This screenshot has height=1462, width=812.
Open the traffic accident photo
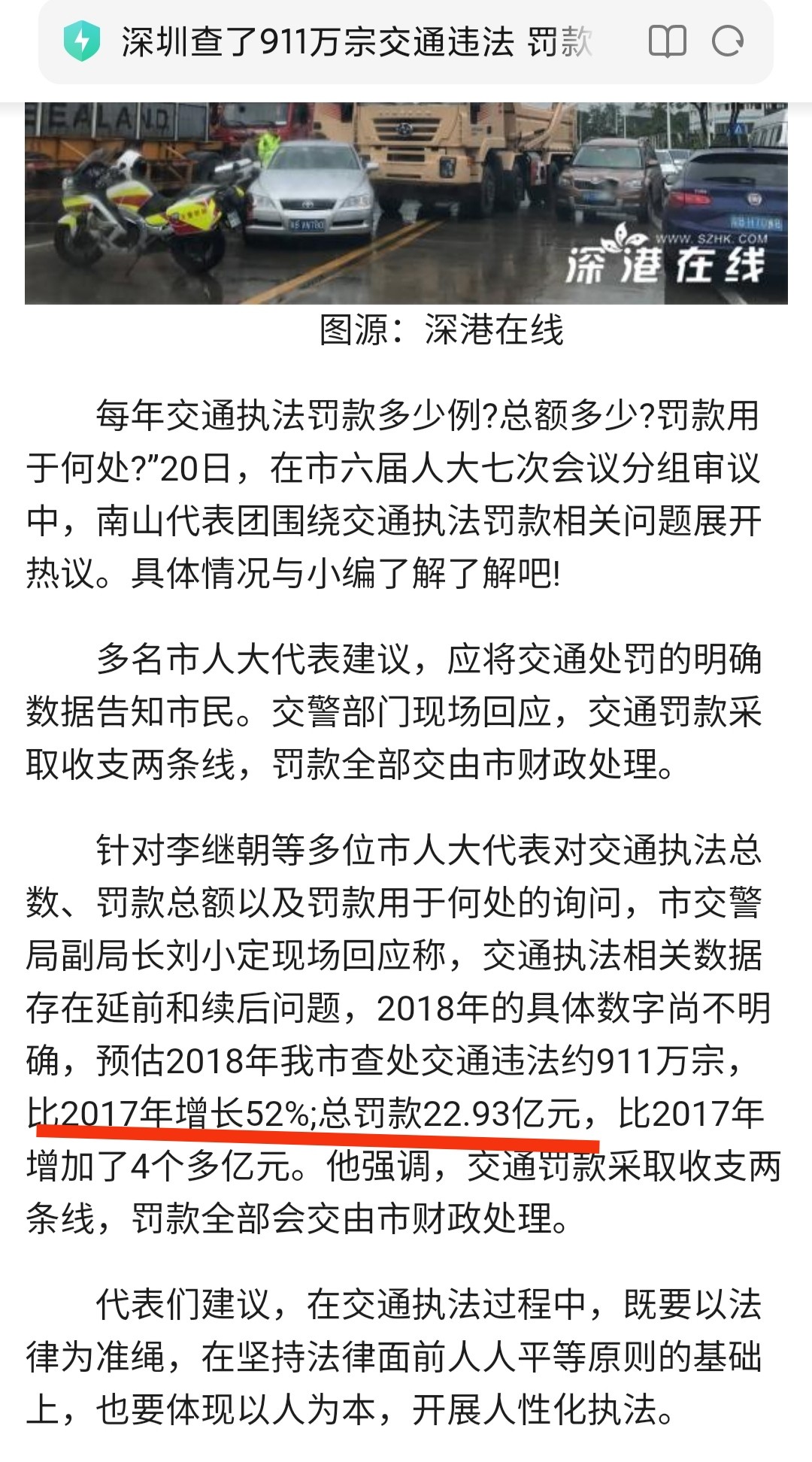406,203
